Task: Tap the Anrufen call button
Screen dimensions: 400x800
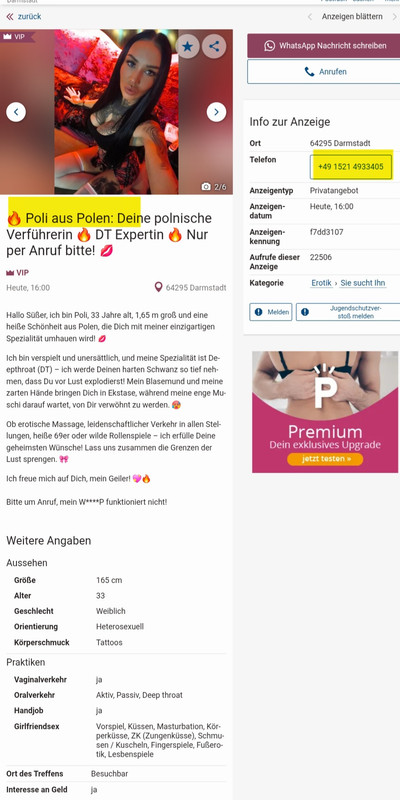Action: click(324, 72)
